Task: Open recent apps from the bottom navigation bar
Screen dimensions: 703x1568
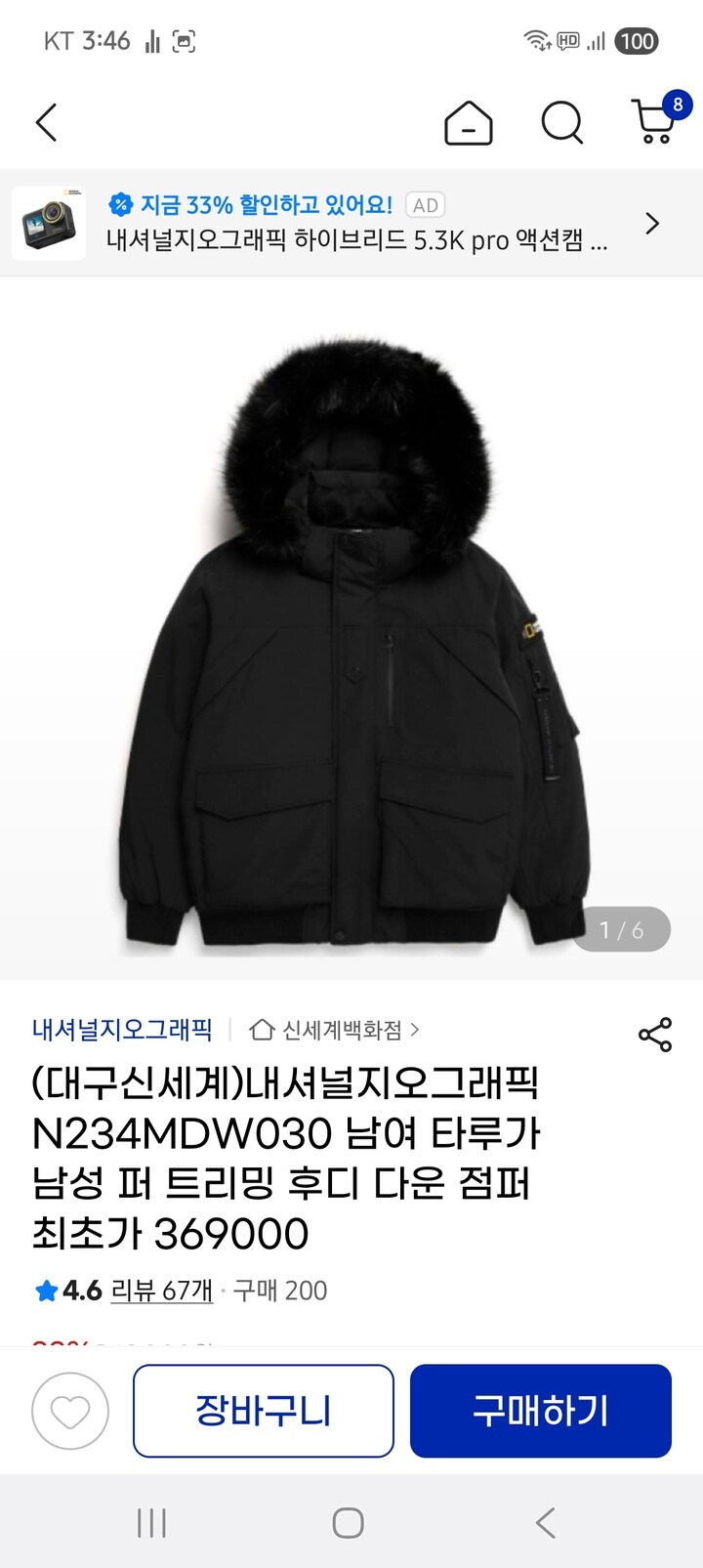Action: coord(151,1522)
